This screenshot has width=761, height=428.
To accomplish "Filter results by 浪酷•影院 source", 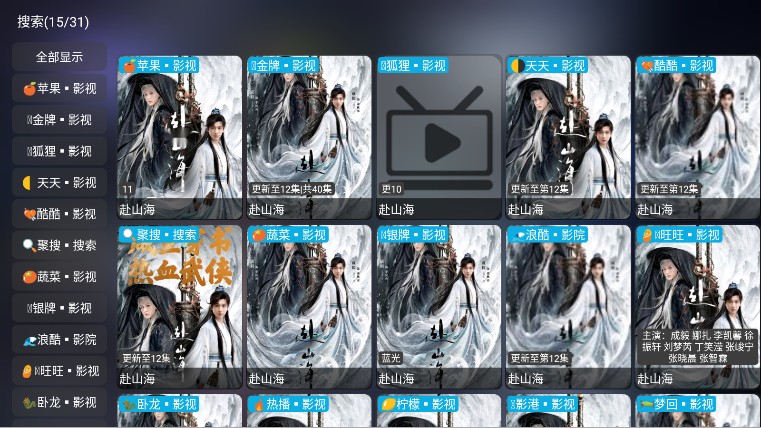I will point(59,339).
